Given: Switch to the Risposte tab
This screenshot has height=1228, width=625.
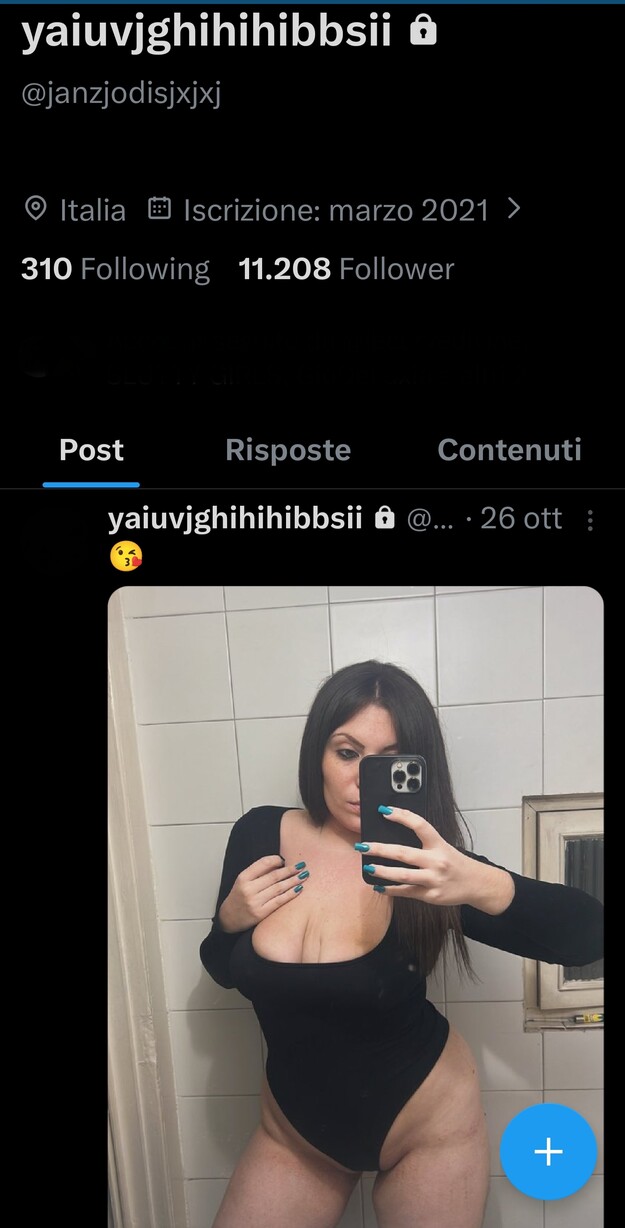Looking at the screenshot, I should 288,450.
